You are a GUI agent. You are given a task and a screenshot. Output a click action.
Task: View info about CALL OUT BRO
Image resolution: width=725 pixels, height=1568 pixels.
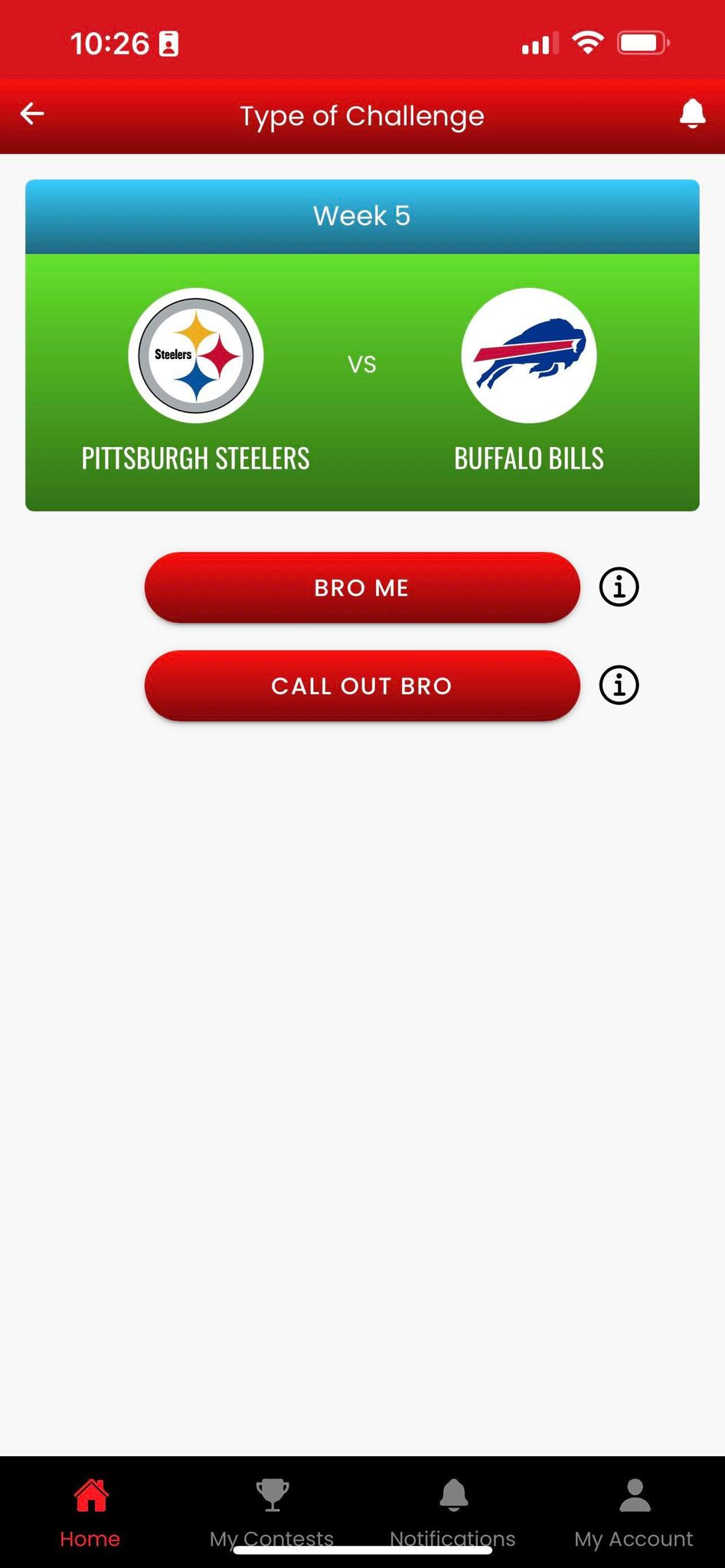click(619, 685)
